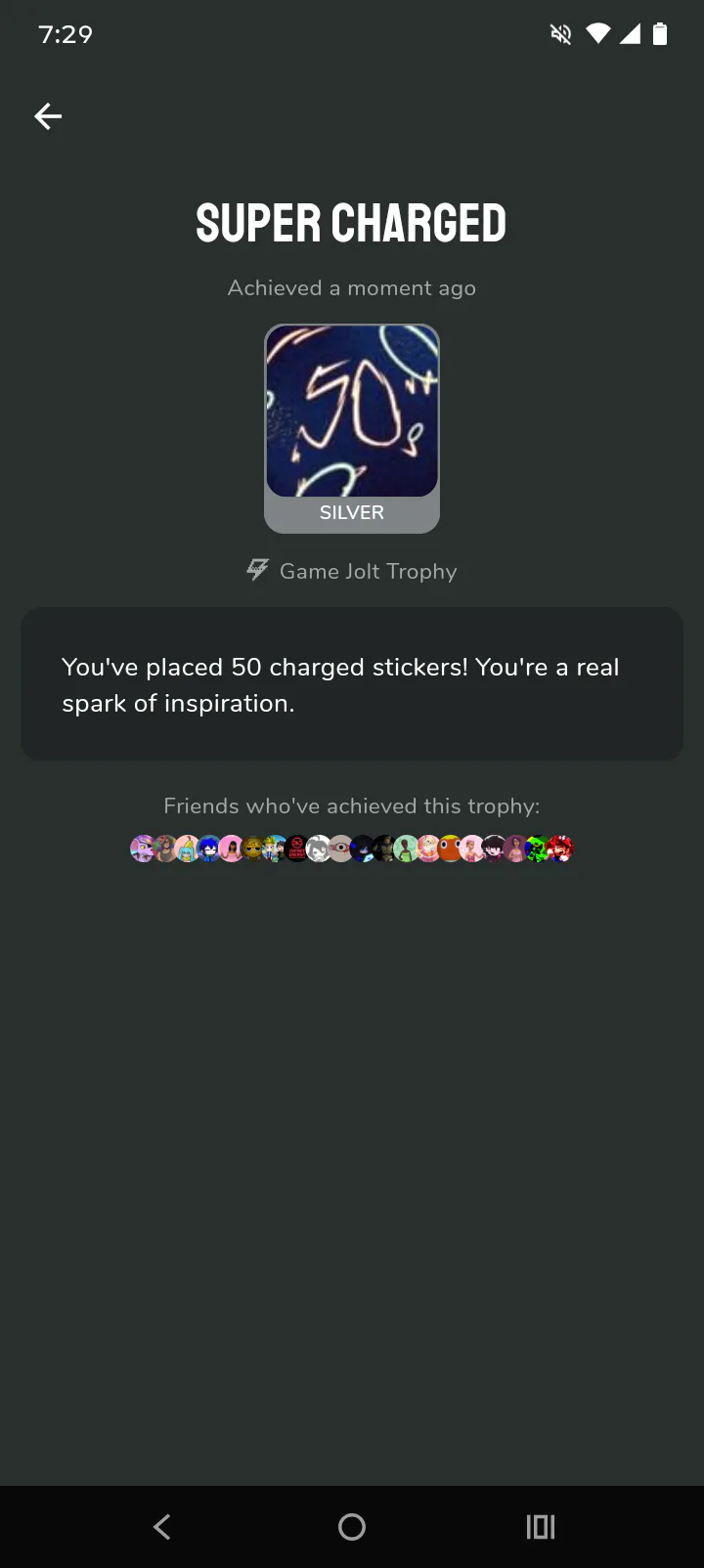This screenshot has width=704, height=1568.
Task: Tap the system back button
Action: click(162, 1527)
